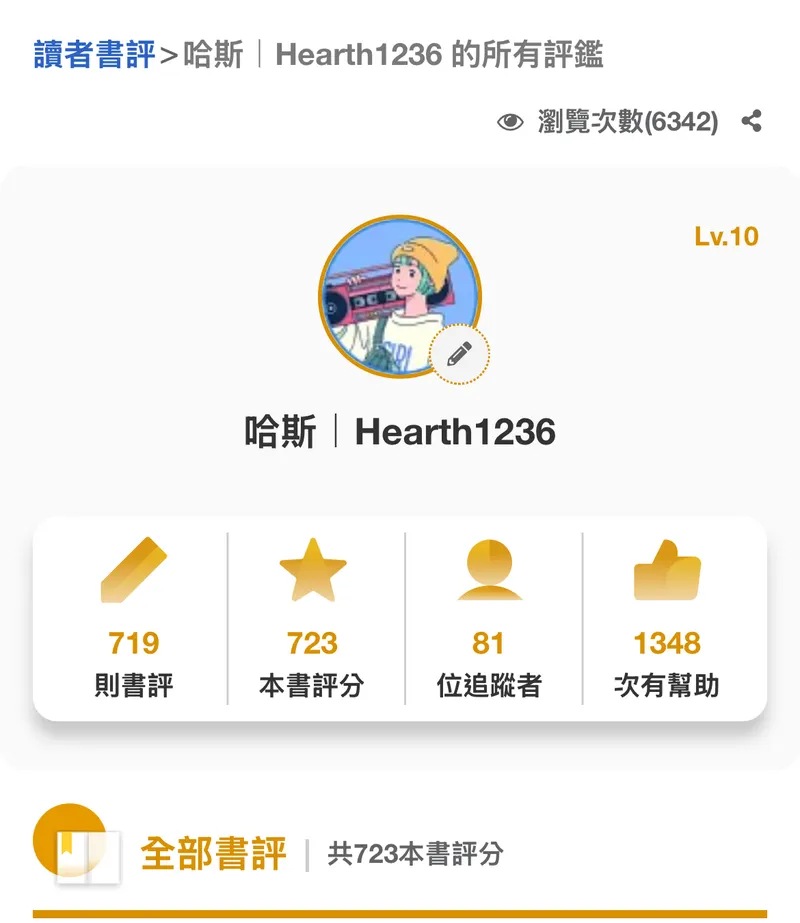View the 719 則書評 reviews
The width and height of the screenshot is (800, 923).
coord(134,619)
